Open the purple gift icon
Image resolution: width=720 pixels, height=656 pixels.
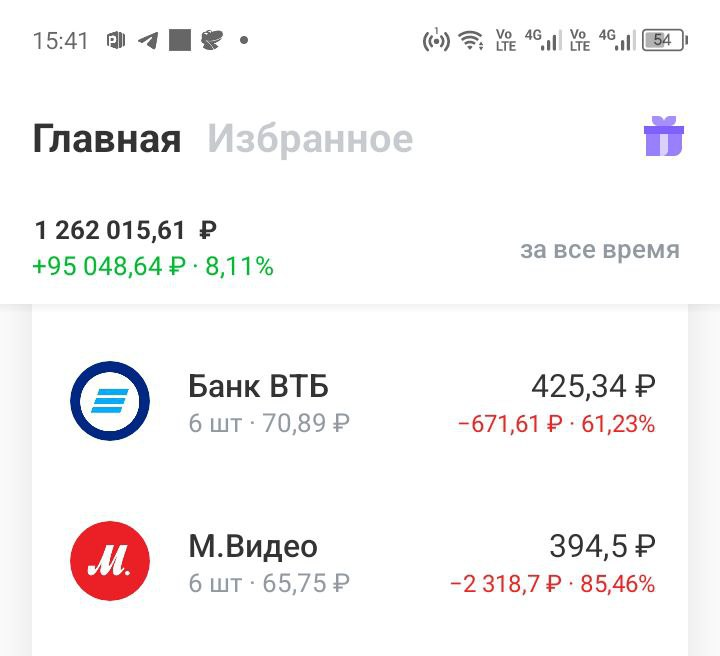point(663,137)
